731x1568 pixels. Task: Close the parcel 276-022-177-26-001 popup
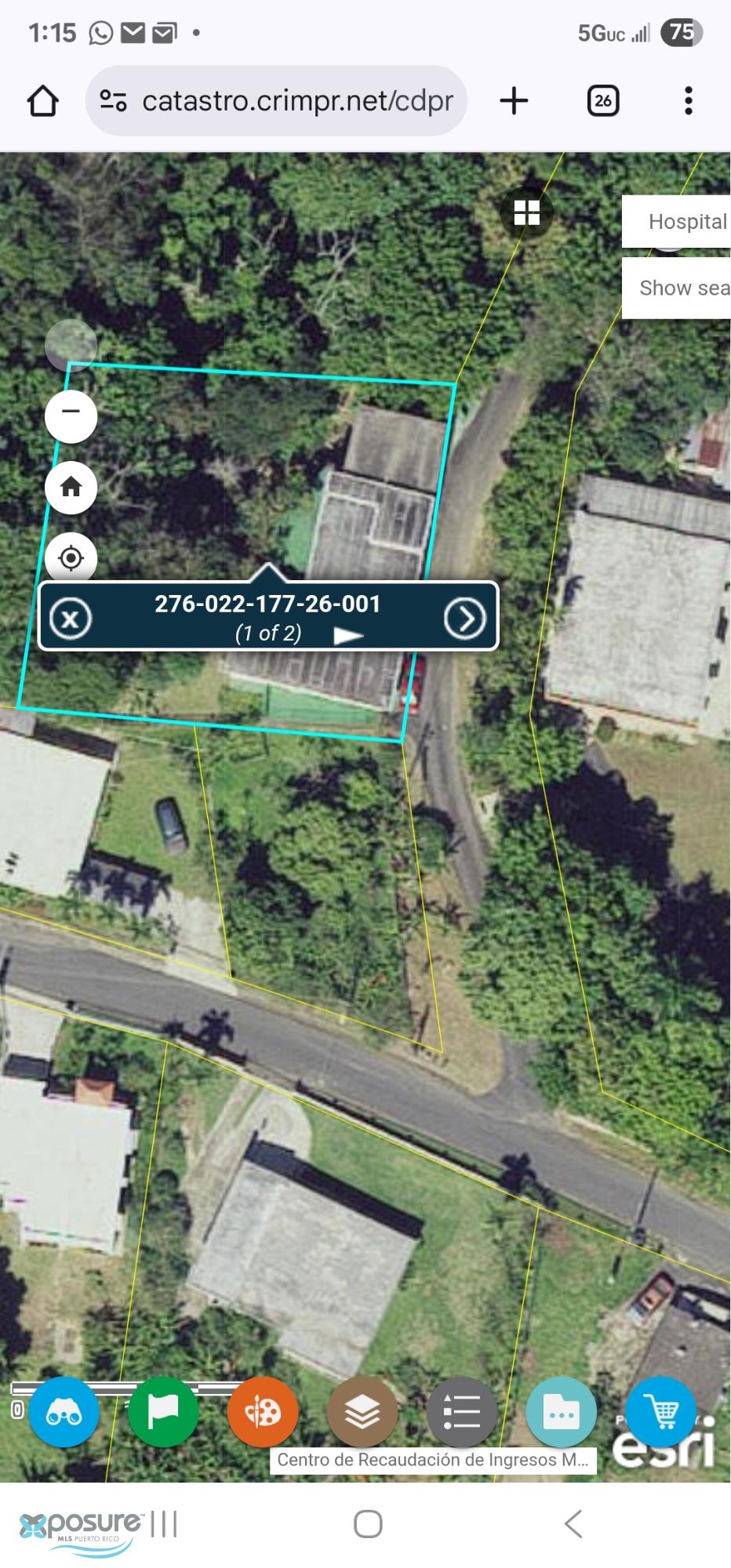coord(71,619)
